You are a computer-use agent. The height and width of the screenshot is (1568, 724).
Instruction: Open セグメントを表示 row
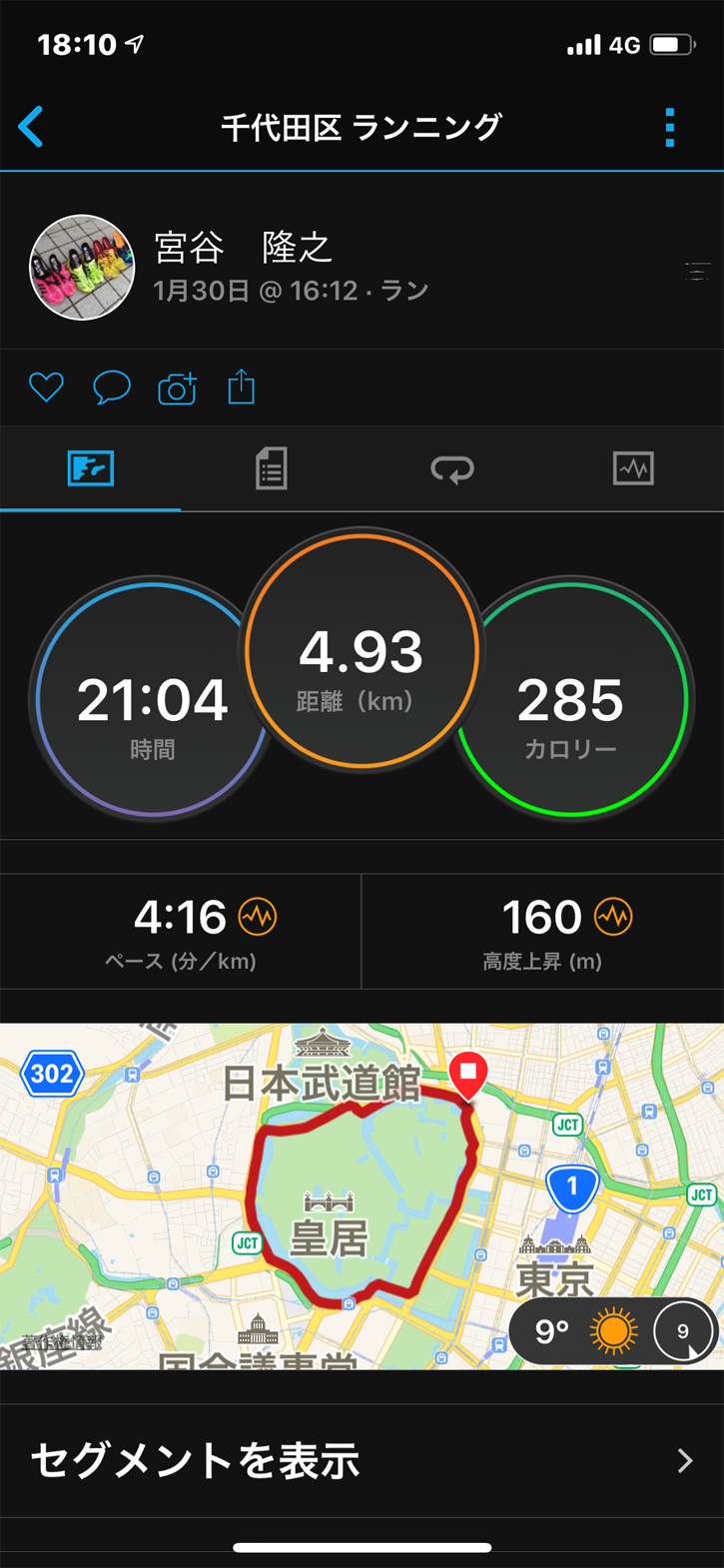(x=362, y=1461)
